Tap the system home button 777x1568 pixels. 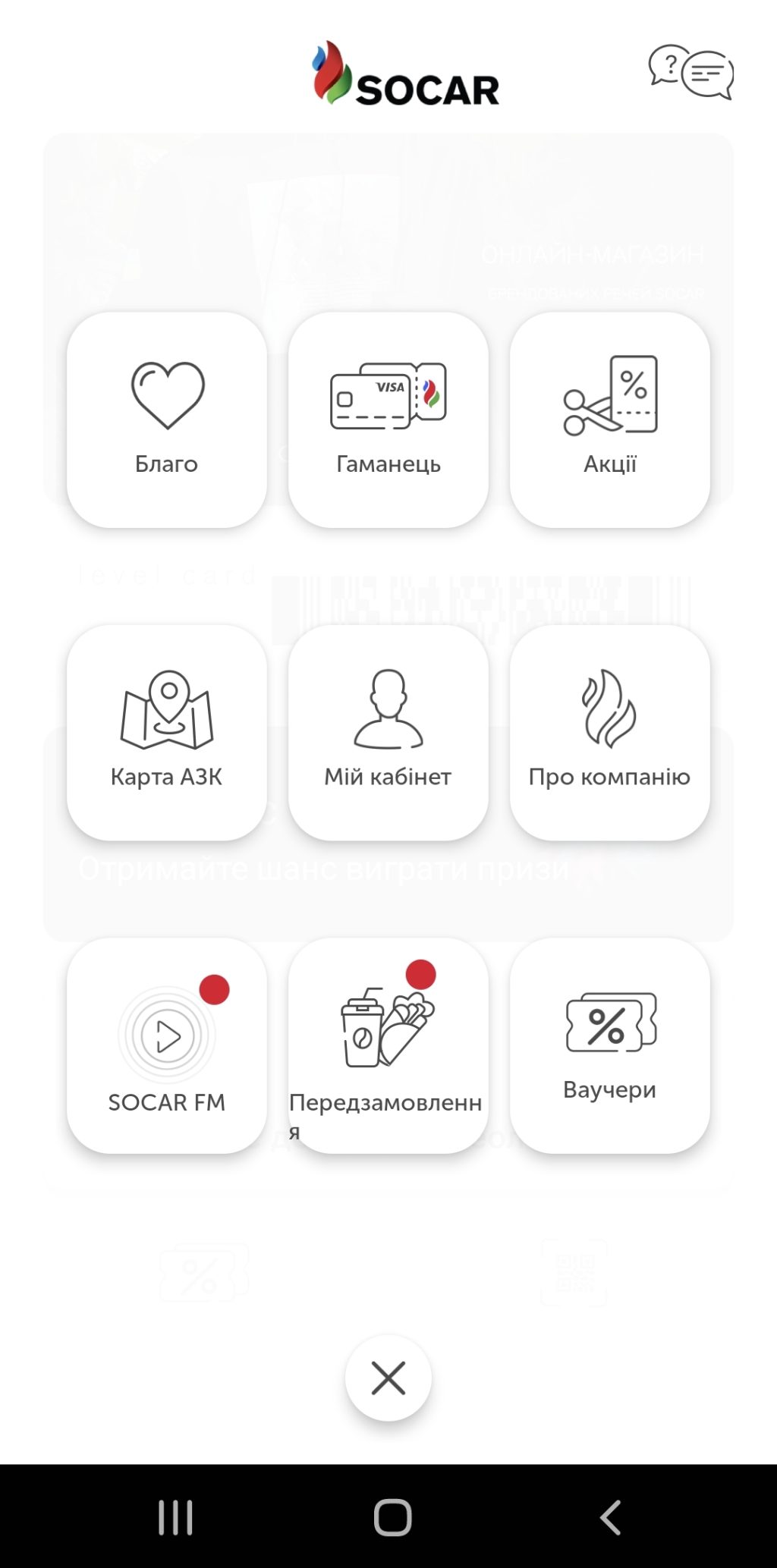point(392,1517)
